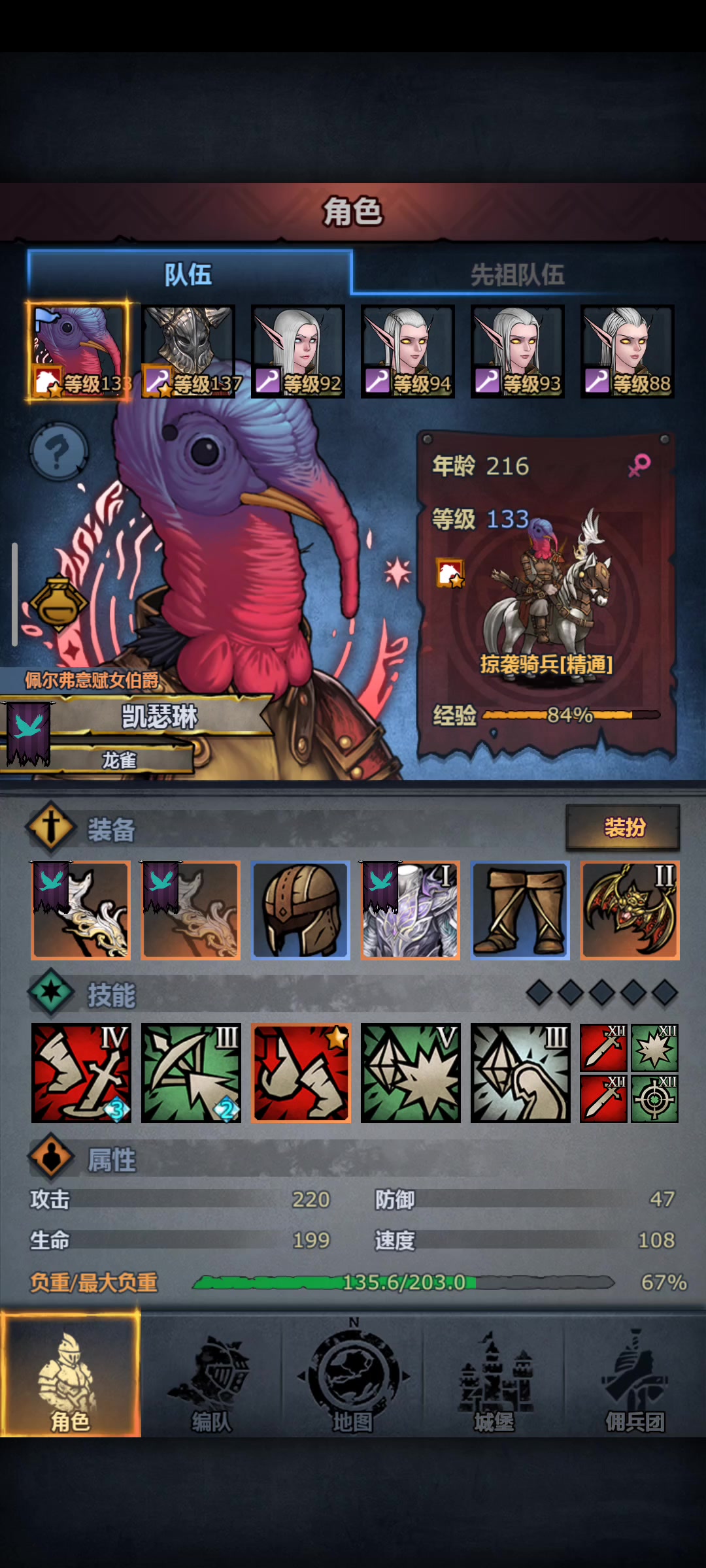
Task: Open the purple armor equipment slot
Action: click(x=411, y=910)
